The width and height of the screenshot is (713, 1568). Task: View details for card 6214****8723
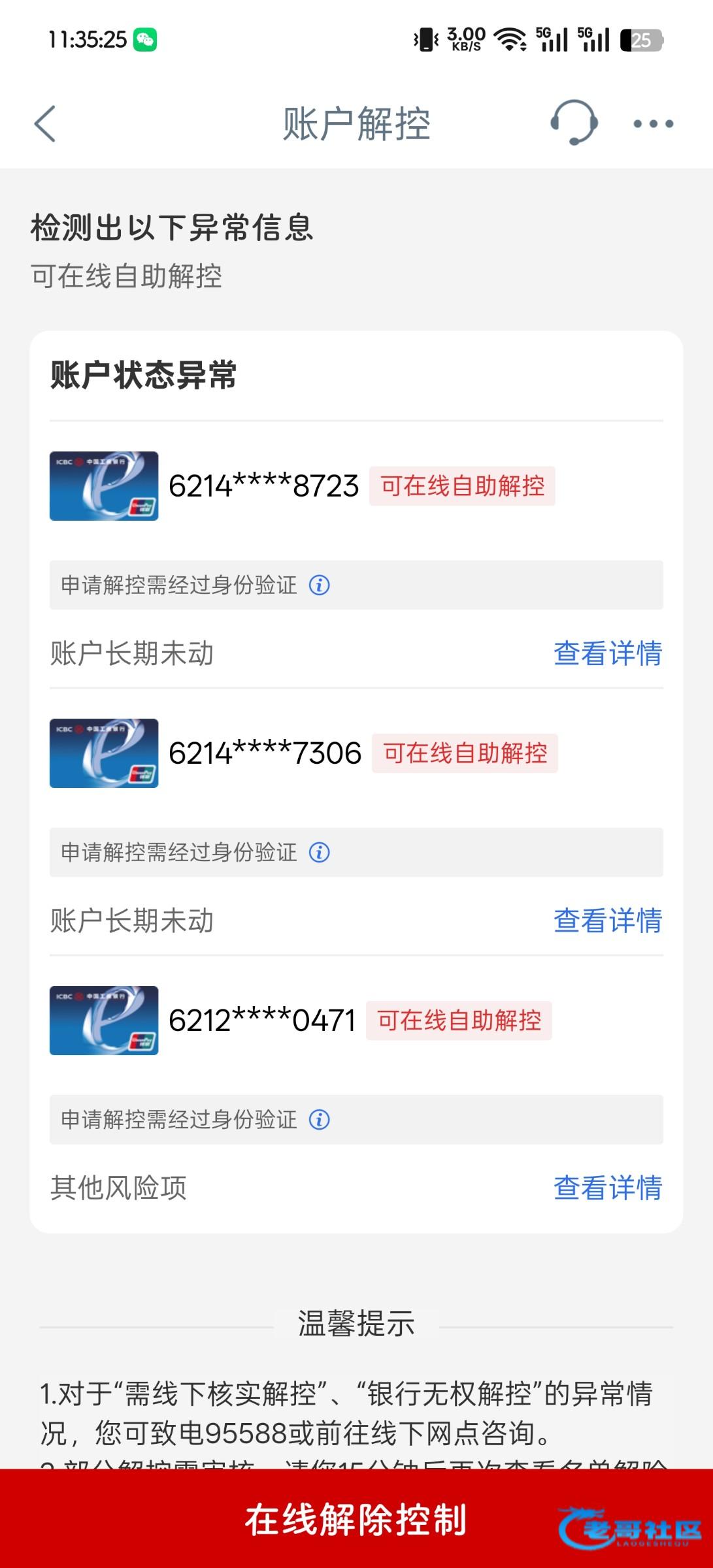coord(607,653)
